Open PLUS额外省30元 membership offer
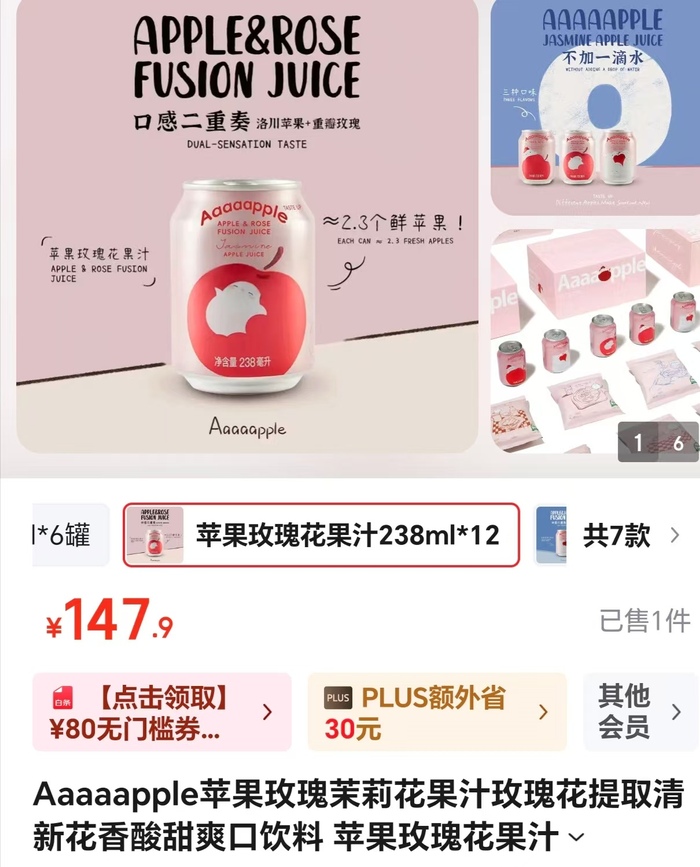 pos(436,712)
